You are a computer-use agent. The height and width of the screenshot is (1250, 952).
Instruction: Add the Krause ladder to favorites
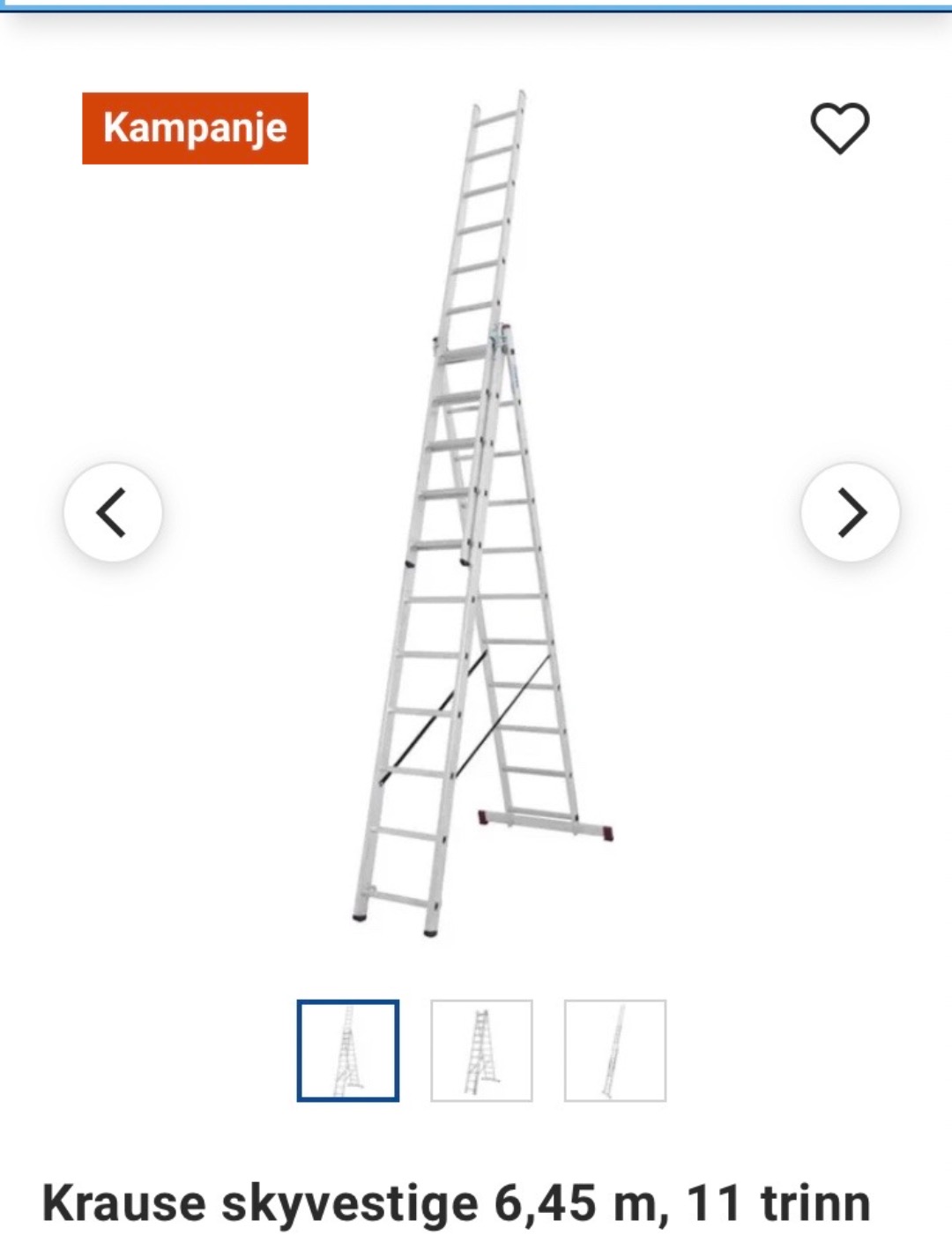point(839,129)
